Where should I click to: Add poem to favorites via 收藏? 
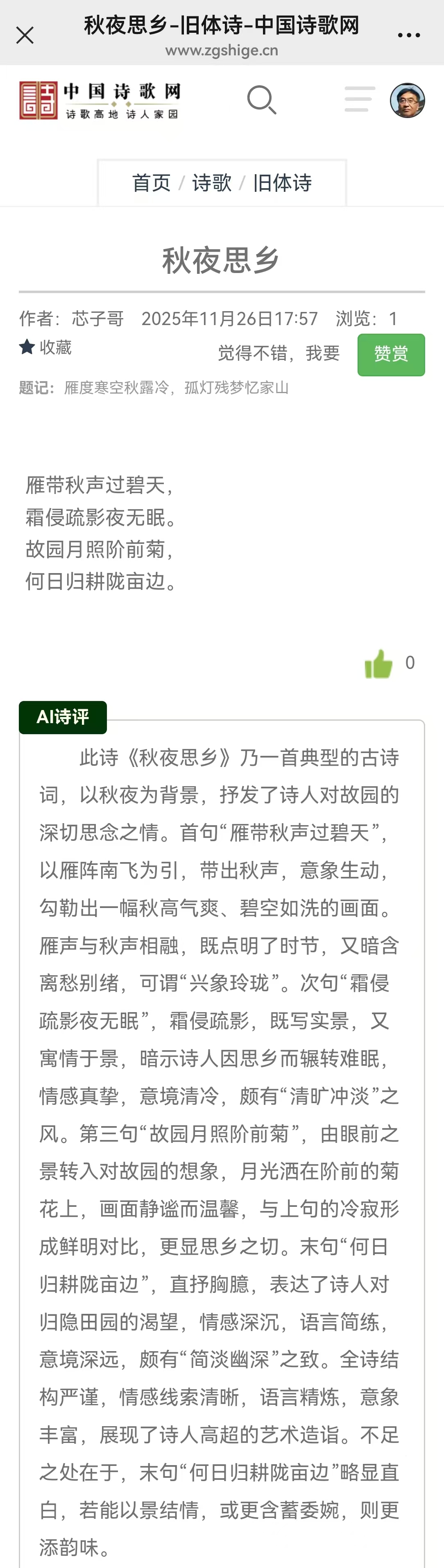[x=45, y=348]
